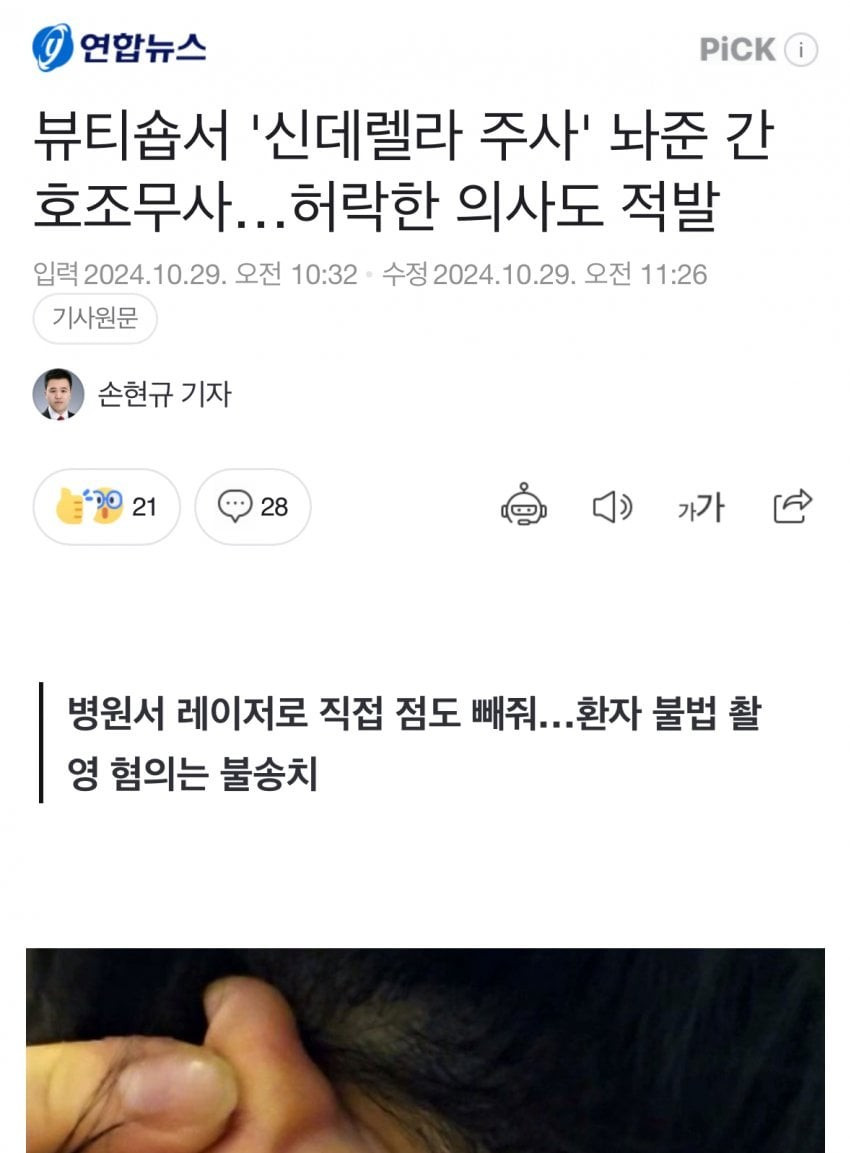Open the article photo

tap(425, 1050)
